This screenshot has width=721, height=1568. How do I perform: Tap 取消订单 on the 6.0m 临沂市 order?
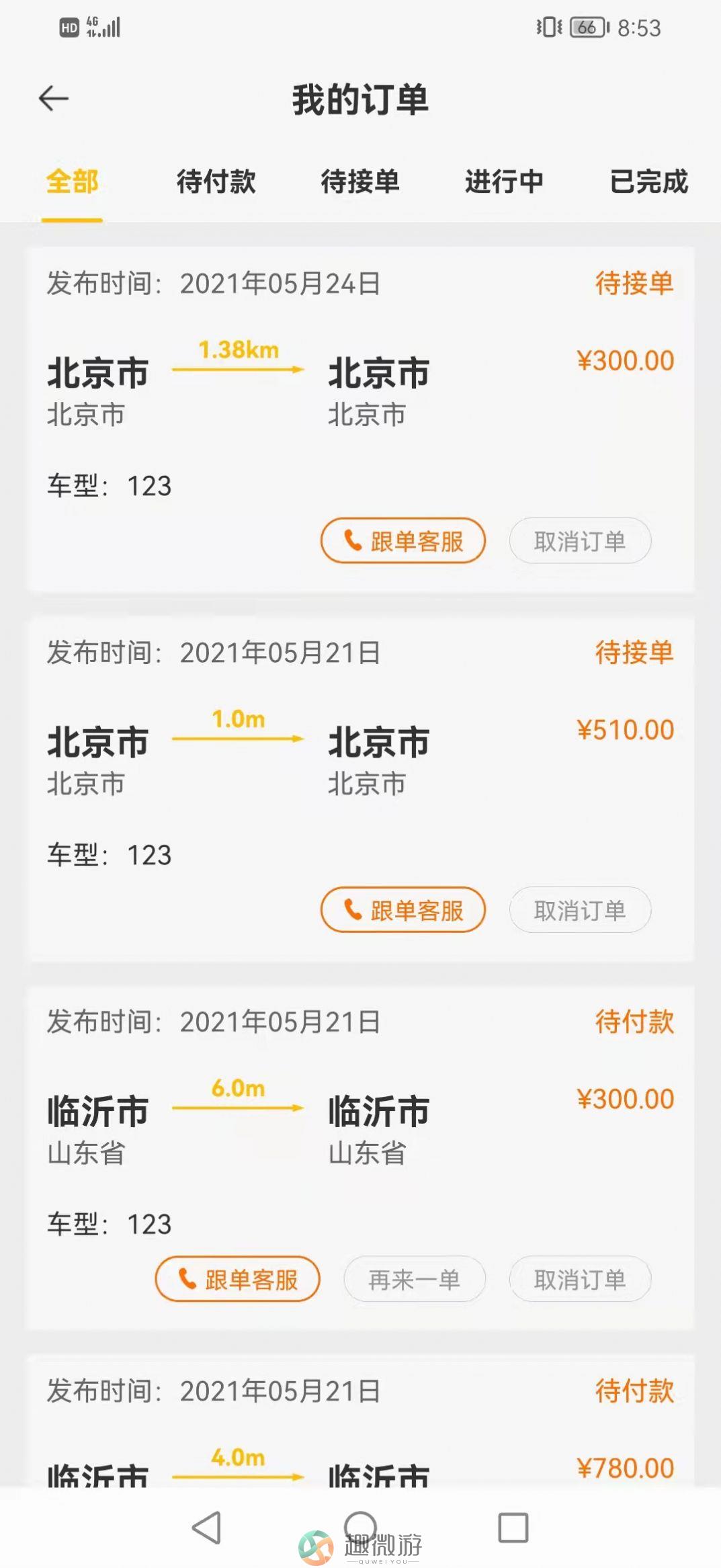[x=580, y=1279]
